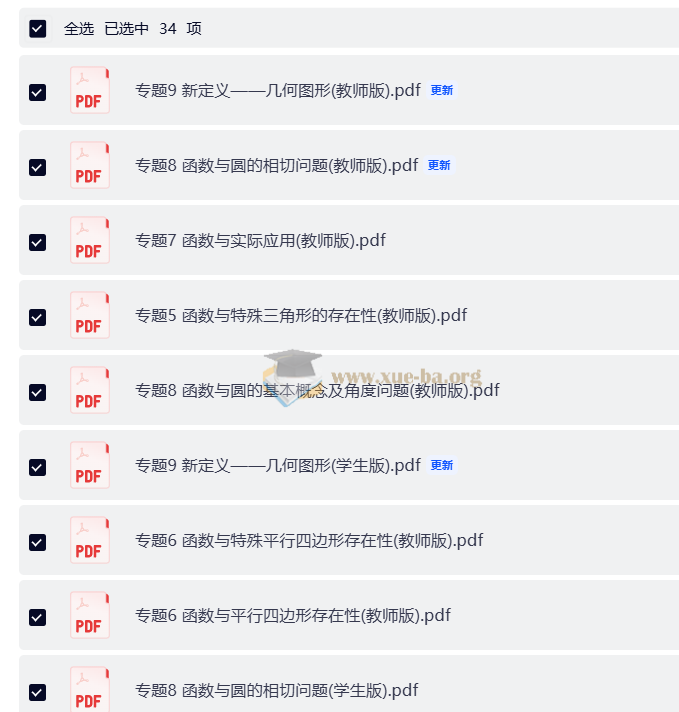The image size is (679, 712).
Task: Uncheck 专题8 函数与圆的相切问题(学生版) checkbox
Action: (x=38, y=692)
